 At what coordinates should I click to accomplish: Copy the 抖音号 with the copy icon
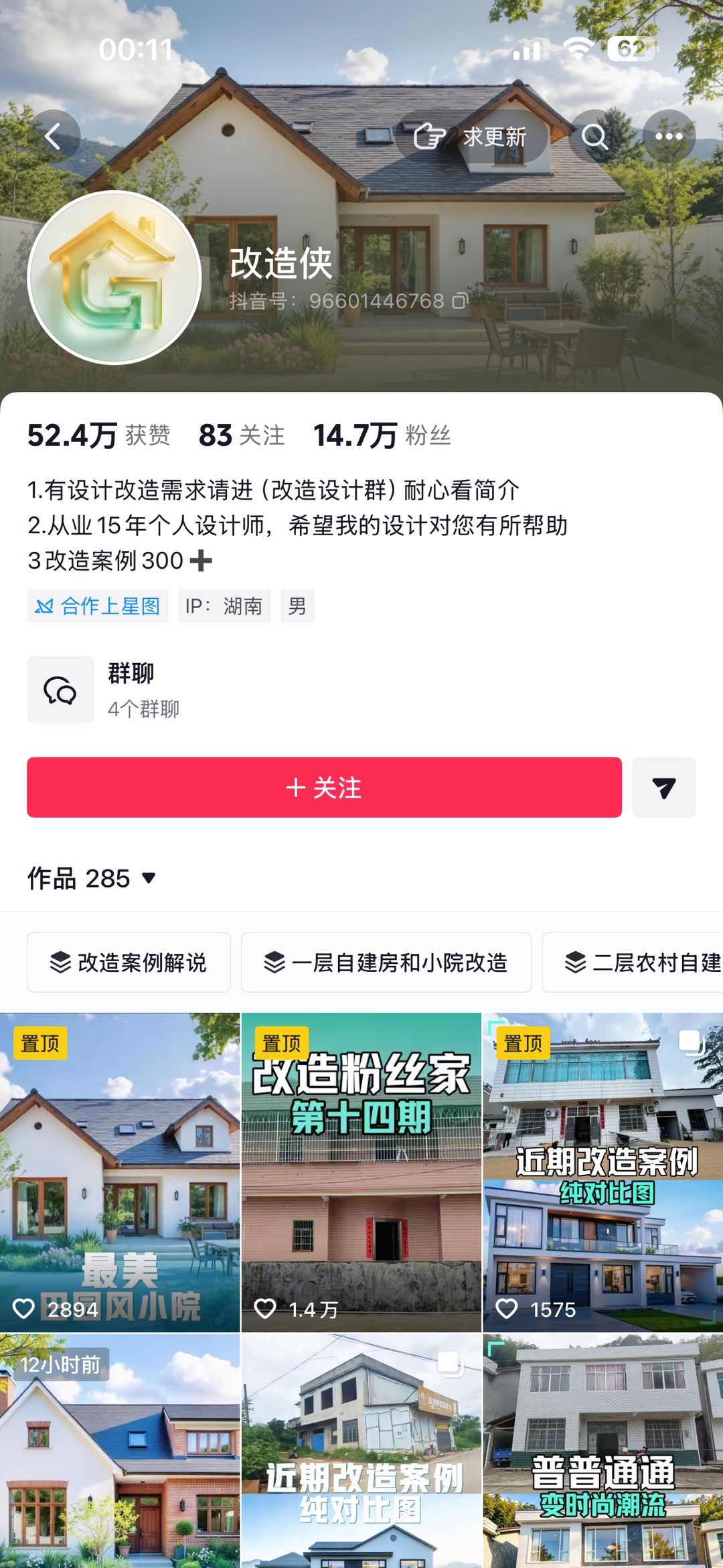pyautogui.click(x=460, y=301)
